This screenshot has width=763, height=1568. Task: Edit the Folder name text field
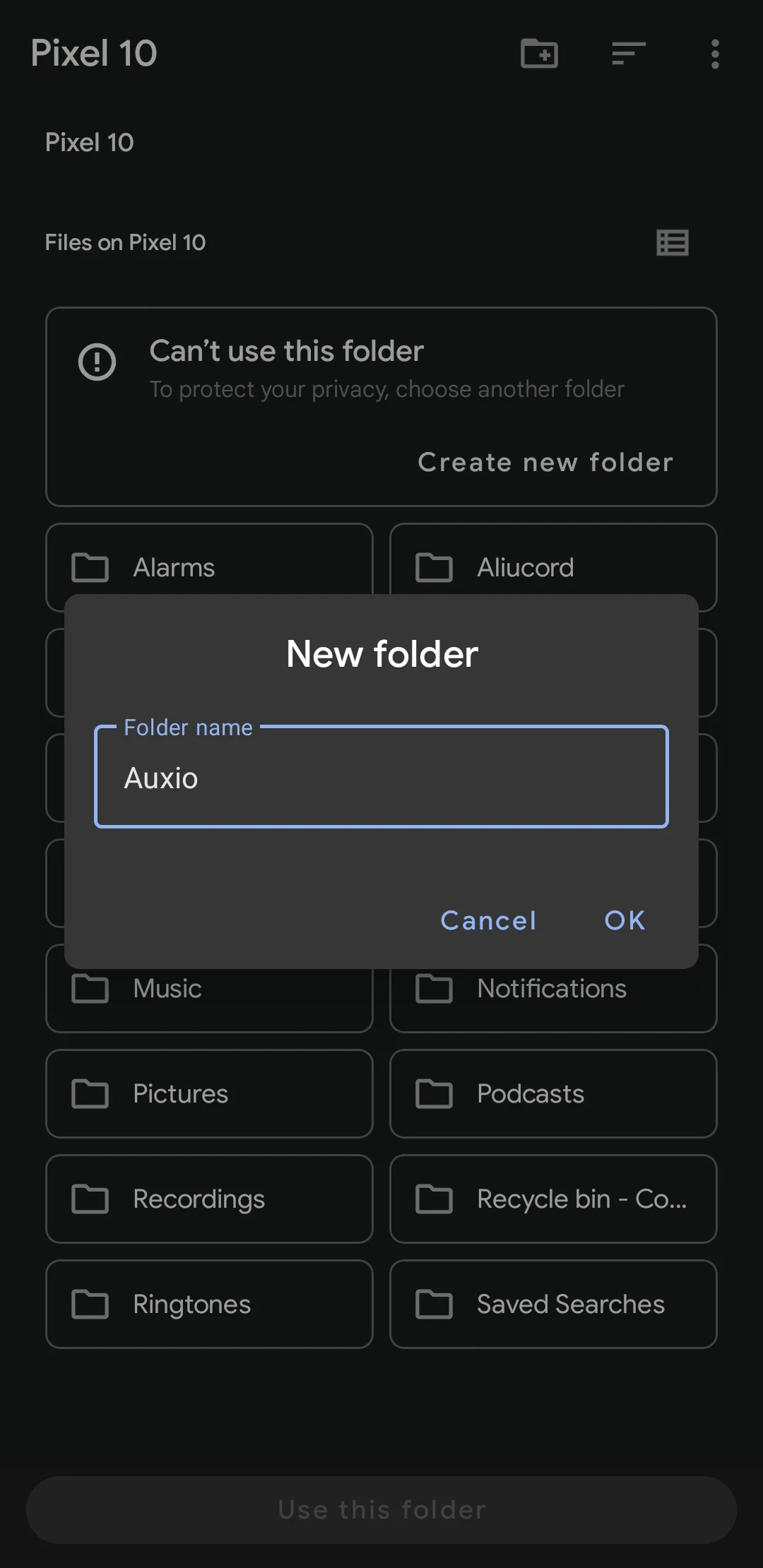point(381,777)
